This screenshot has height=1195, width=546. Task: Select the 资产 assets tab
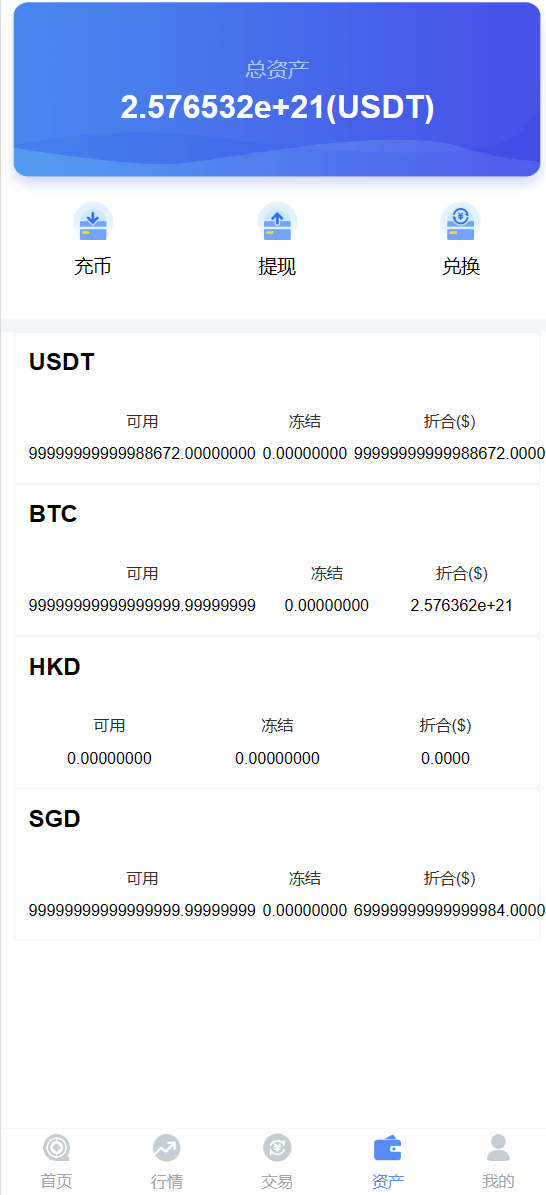(x=387, y=1161)
